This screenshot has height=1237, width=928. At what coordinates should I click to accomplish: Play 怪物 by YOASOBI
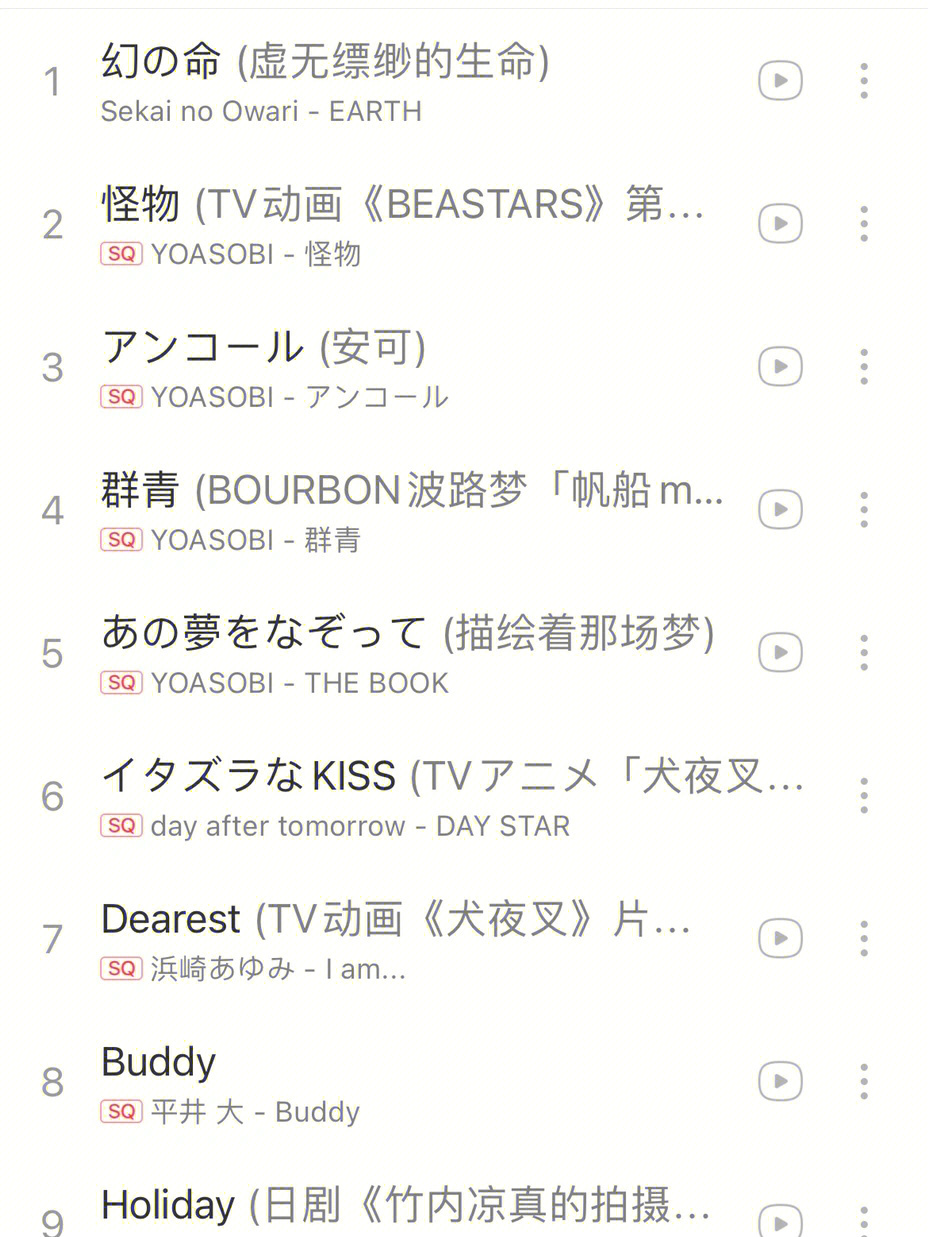pos(400,205)
